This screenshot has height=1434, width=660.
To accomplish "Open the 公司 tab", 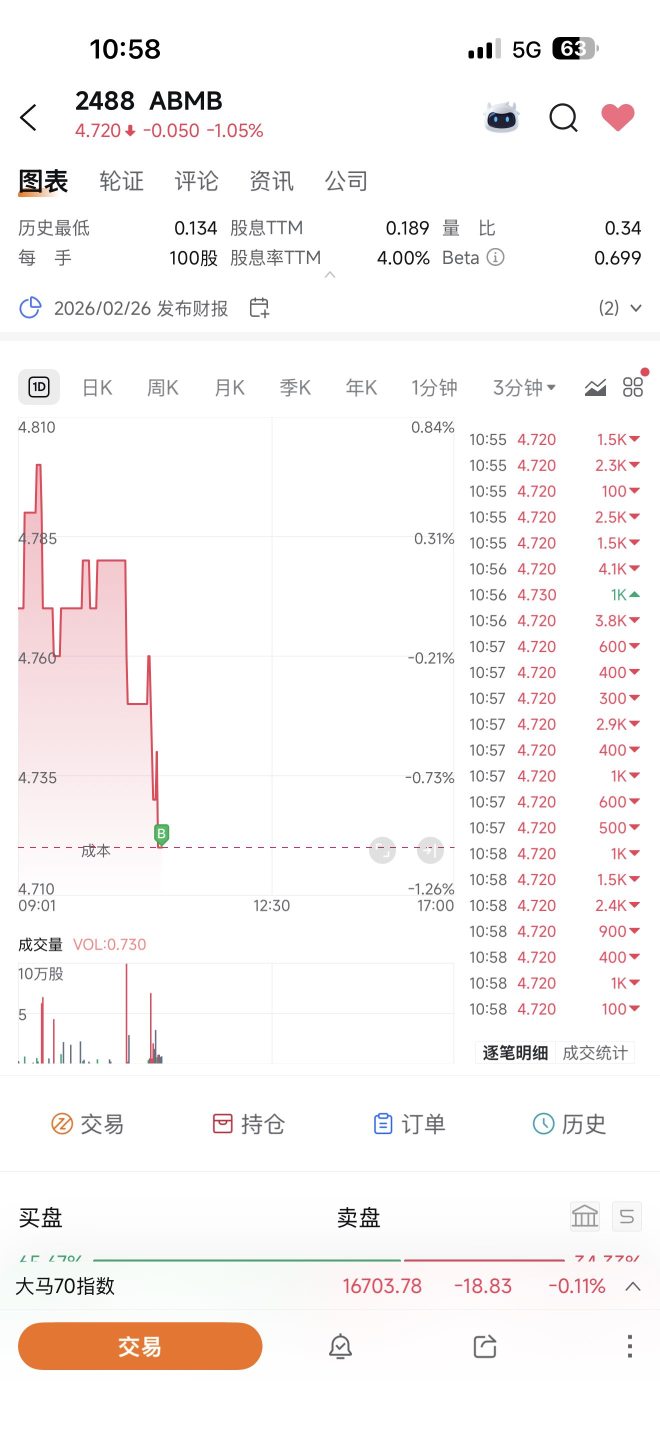I will pos(347,181).
